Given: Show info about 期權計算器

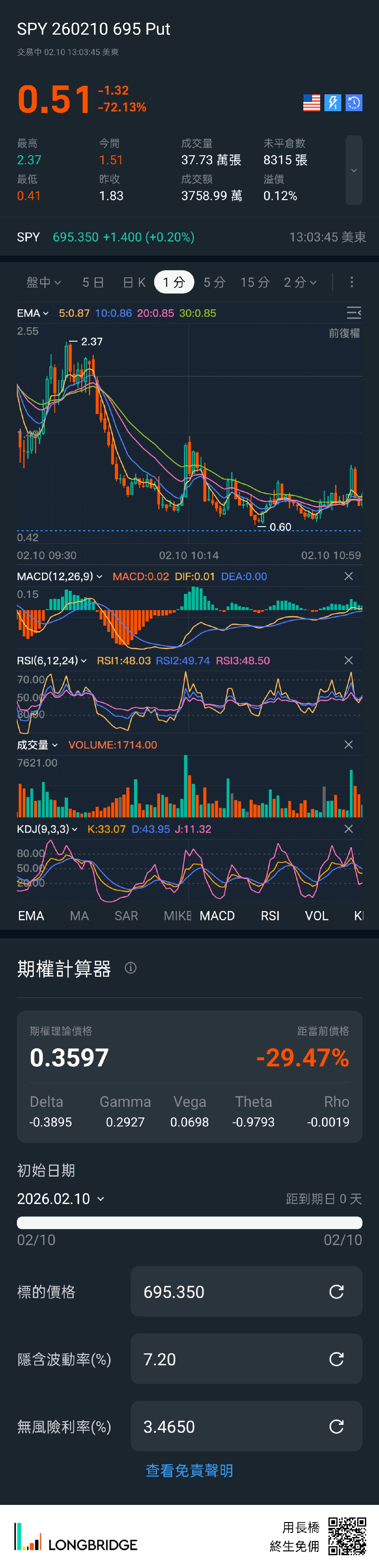Looking at the screenshot, I should (131, 968).
